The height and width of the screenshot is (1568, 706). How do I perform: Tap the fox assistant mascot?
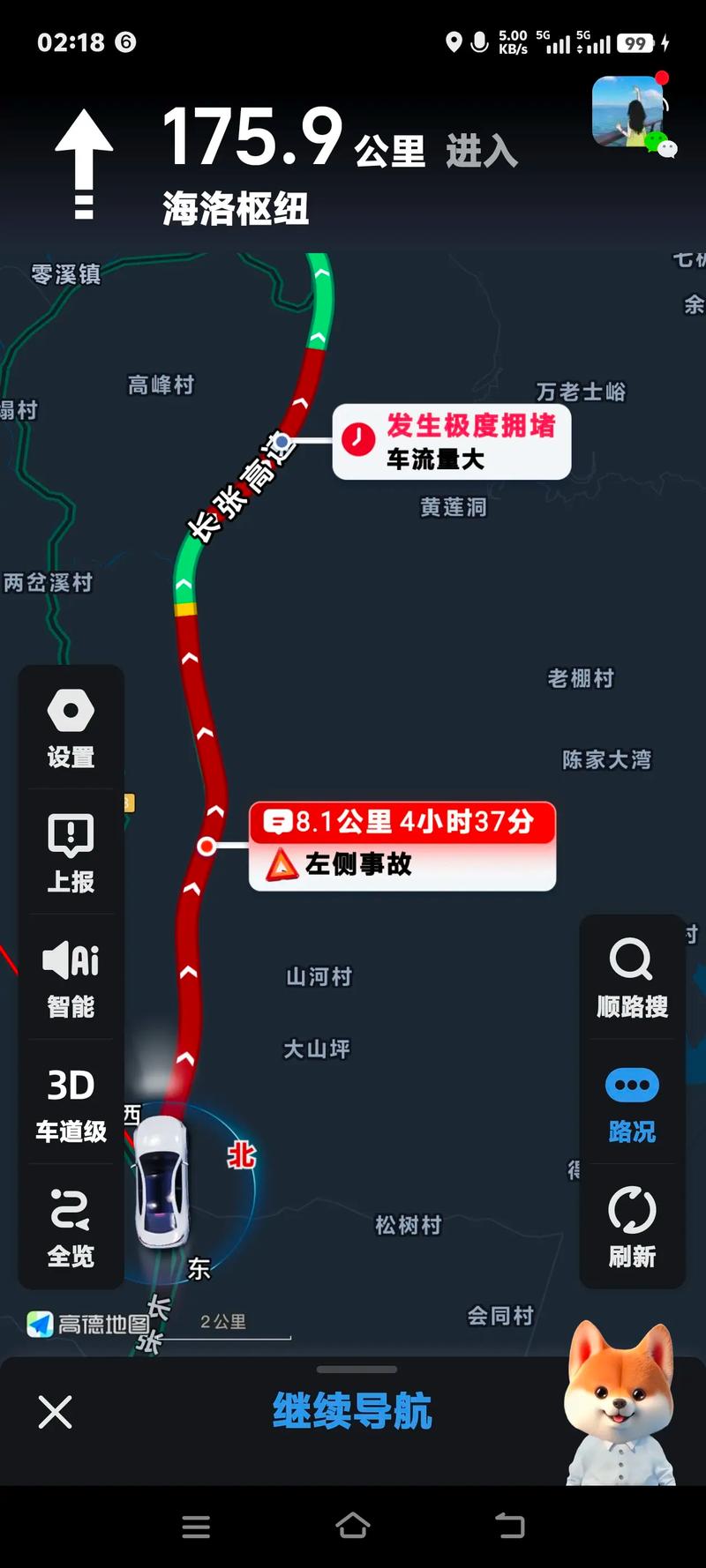621,1402
